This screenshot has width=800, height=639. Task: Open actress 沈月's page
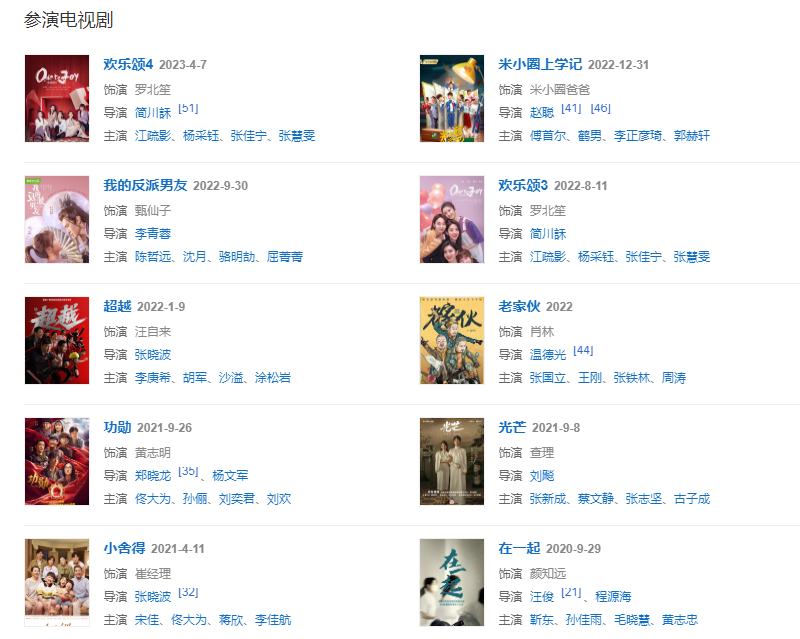(x=194, y=257)
